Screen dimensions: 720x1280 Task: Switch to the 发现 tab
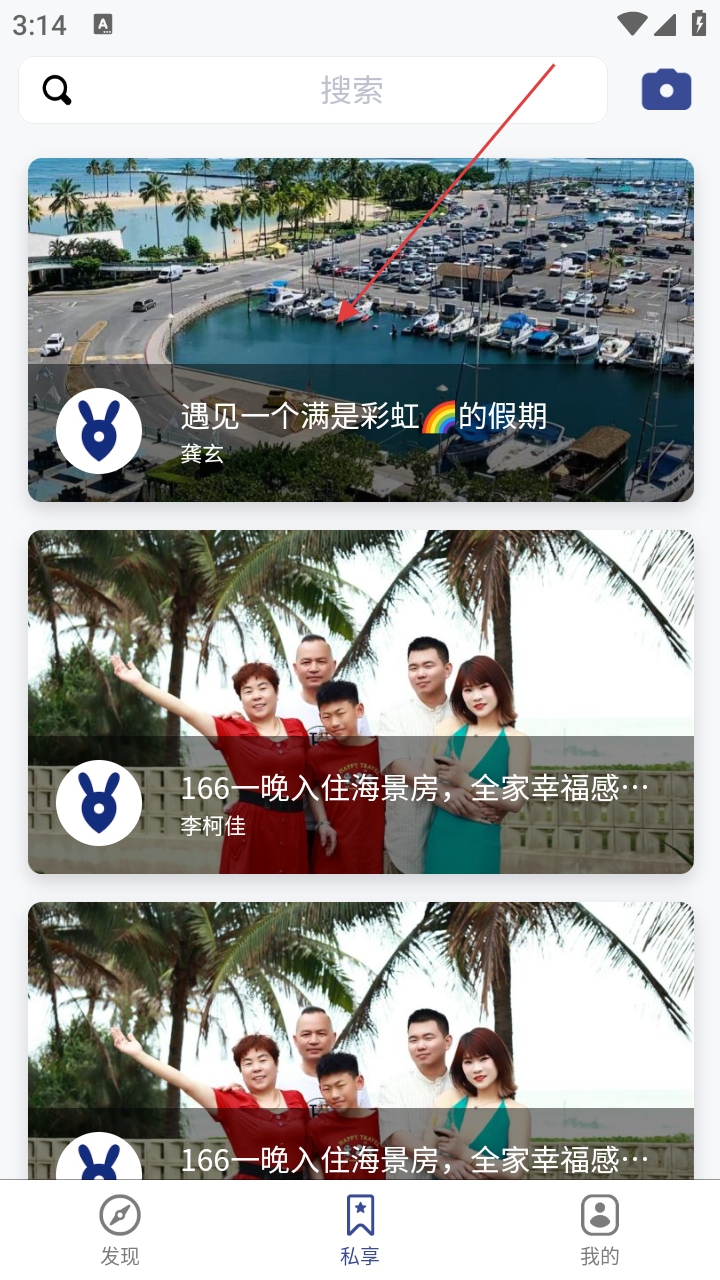click(120, 1230)
